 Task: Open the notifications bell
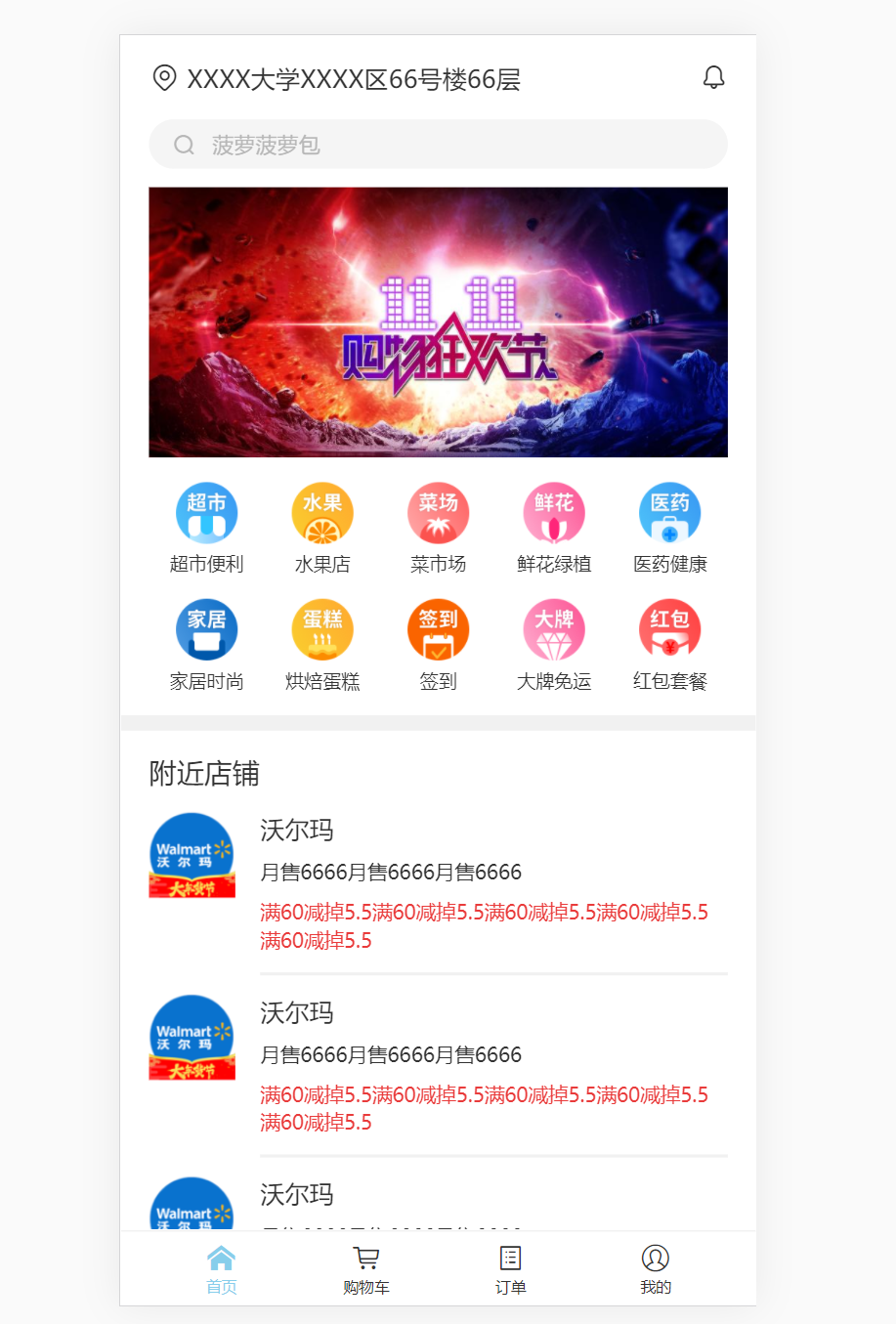(x=713, y=78)
